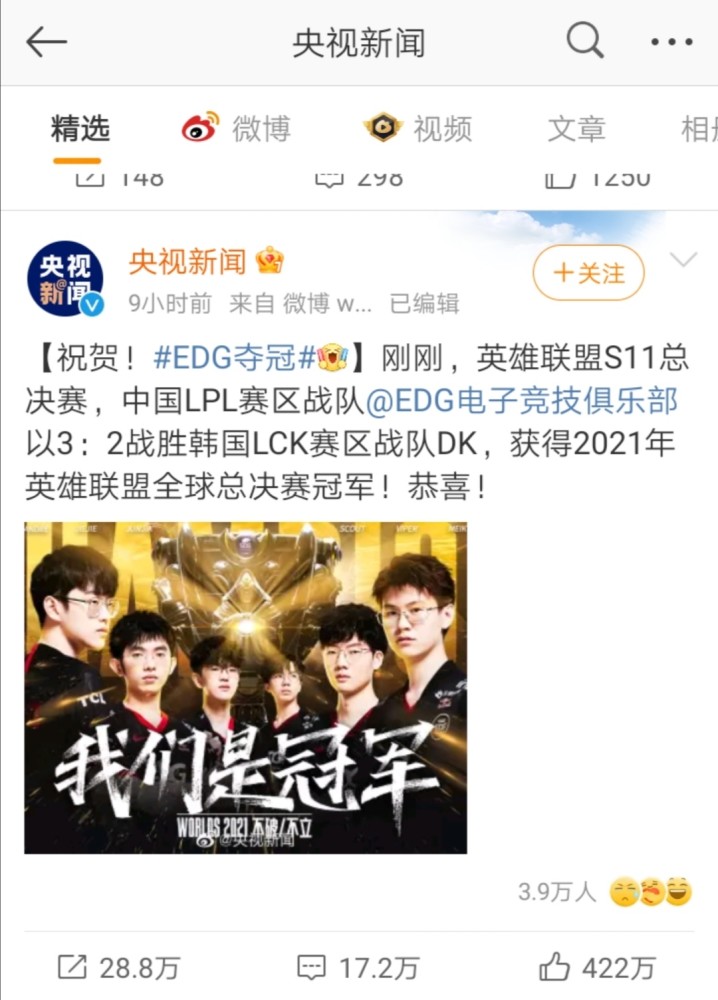Open the three-dot overflow menu
Viewport: 718px width, 1000px height.
click(672, 42)
